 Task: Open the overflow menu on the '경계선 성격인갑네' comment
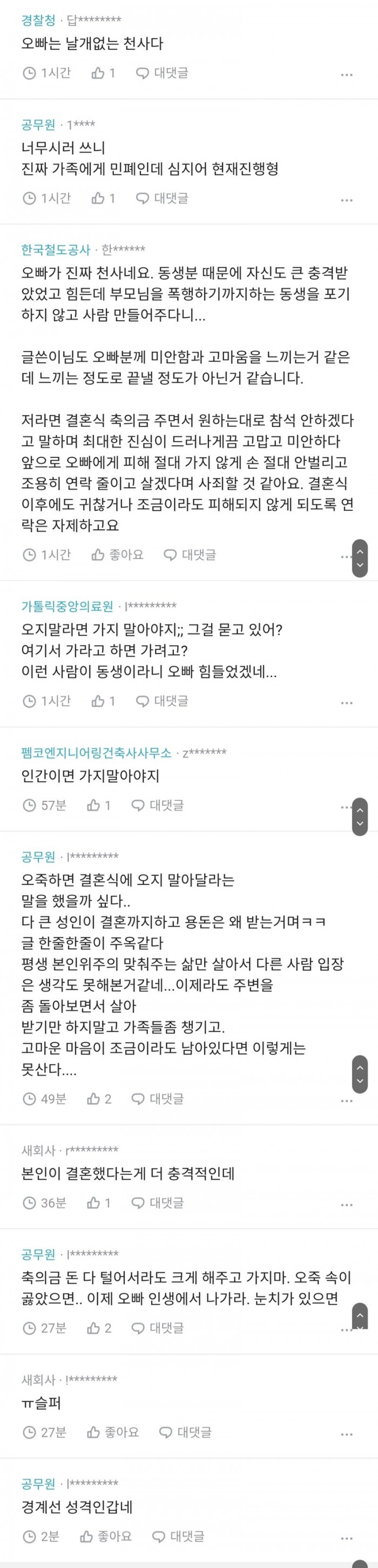point(346,1538)
